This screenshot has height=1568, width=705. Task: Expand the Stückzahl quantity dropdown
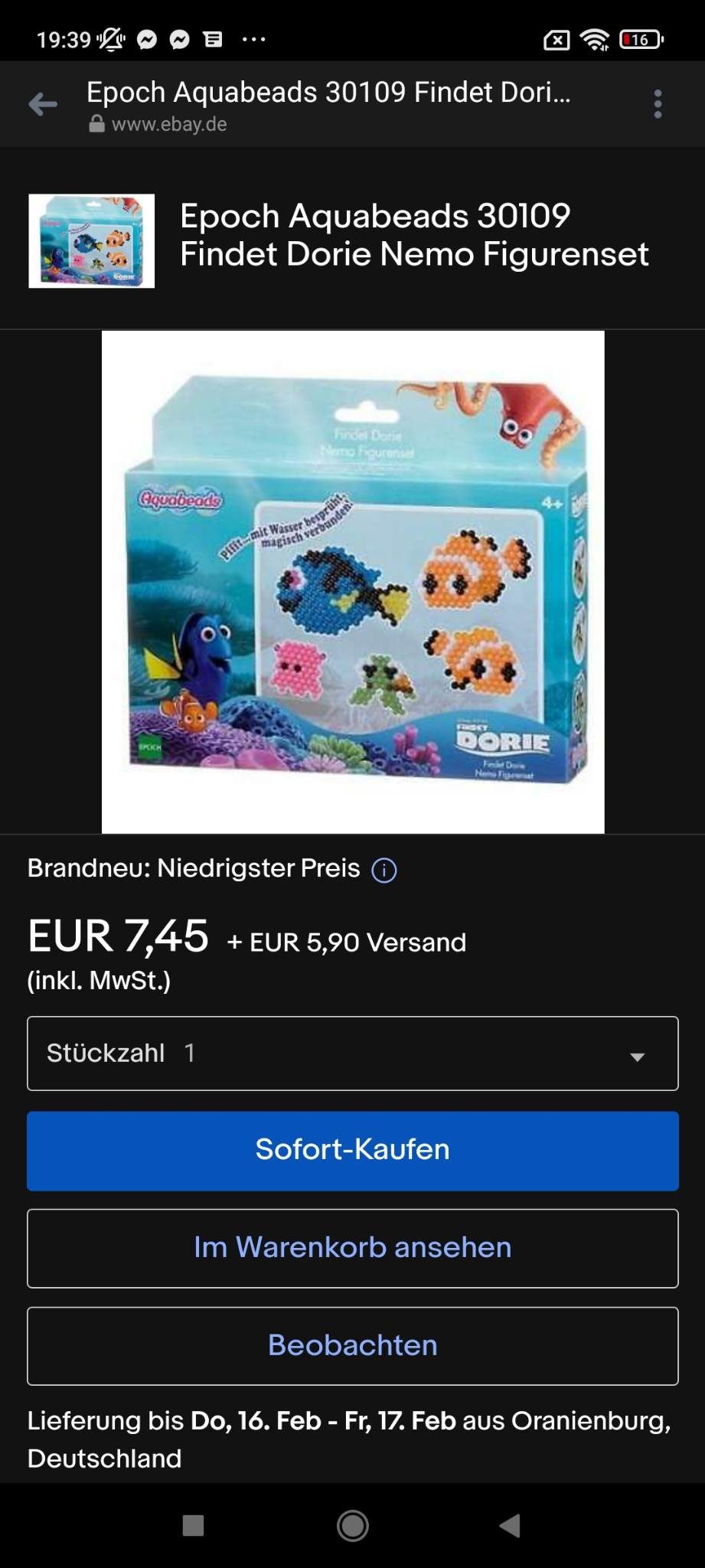[x=352, y=1053]
